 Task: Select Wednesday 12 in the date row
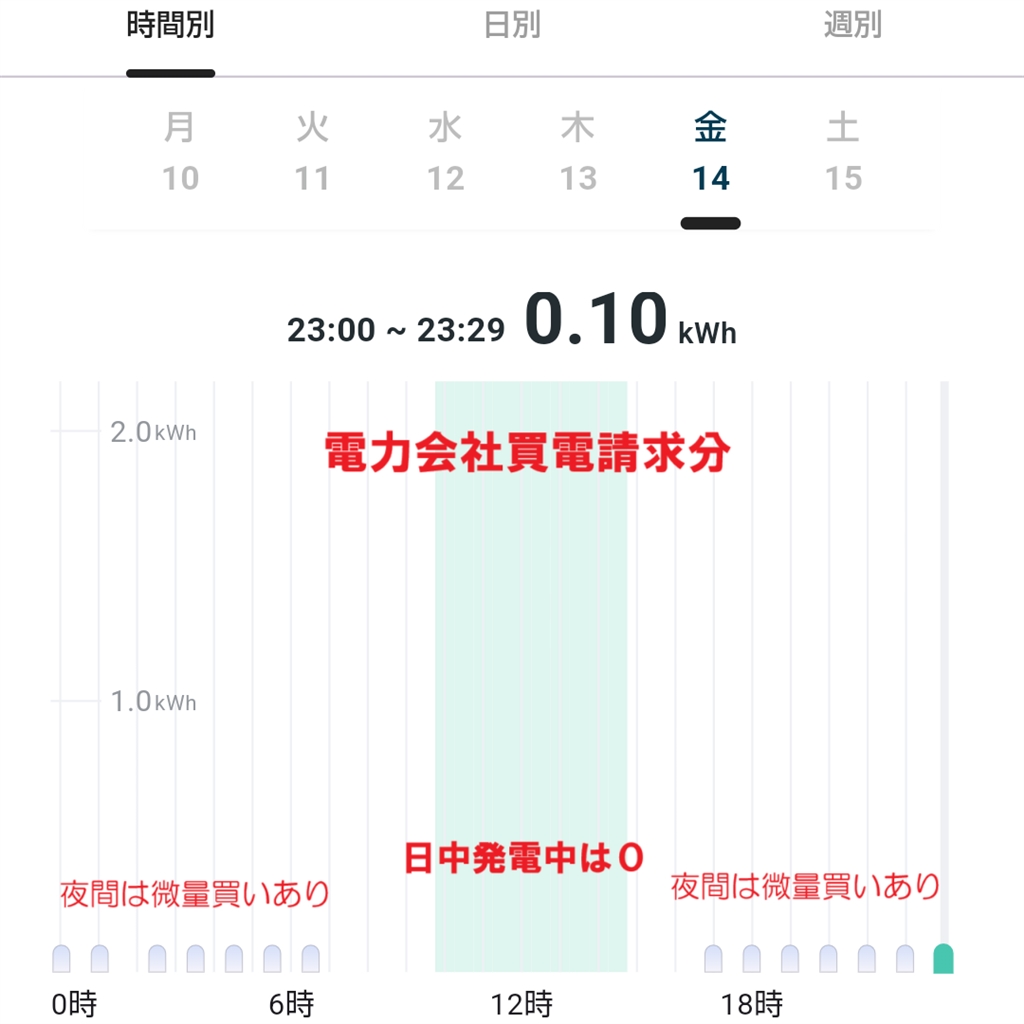[x=445, y=152]
